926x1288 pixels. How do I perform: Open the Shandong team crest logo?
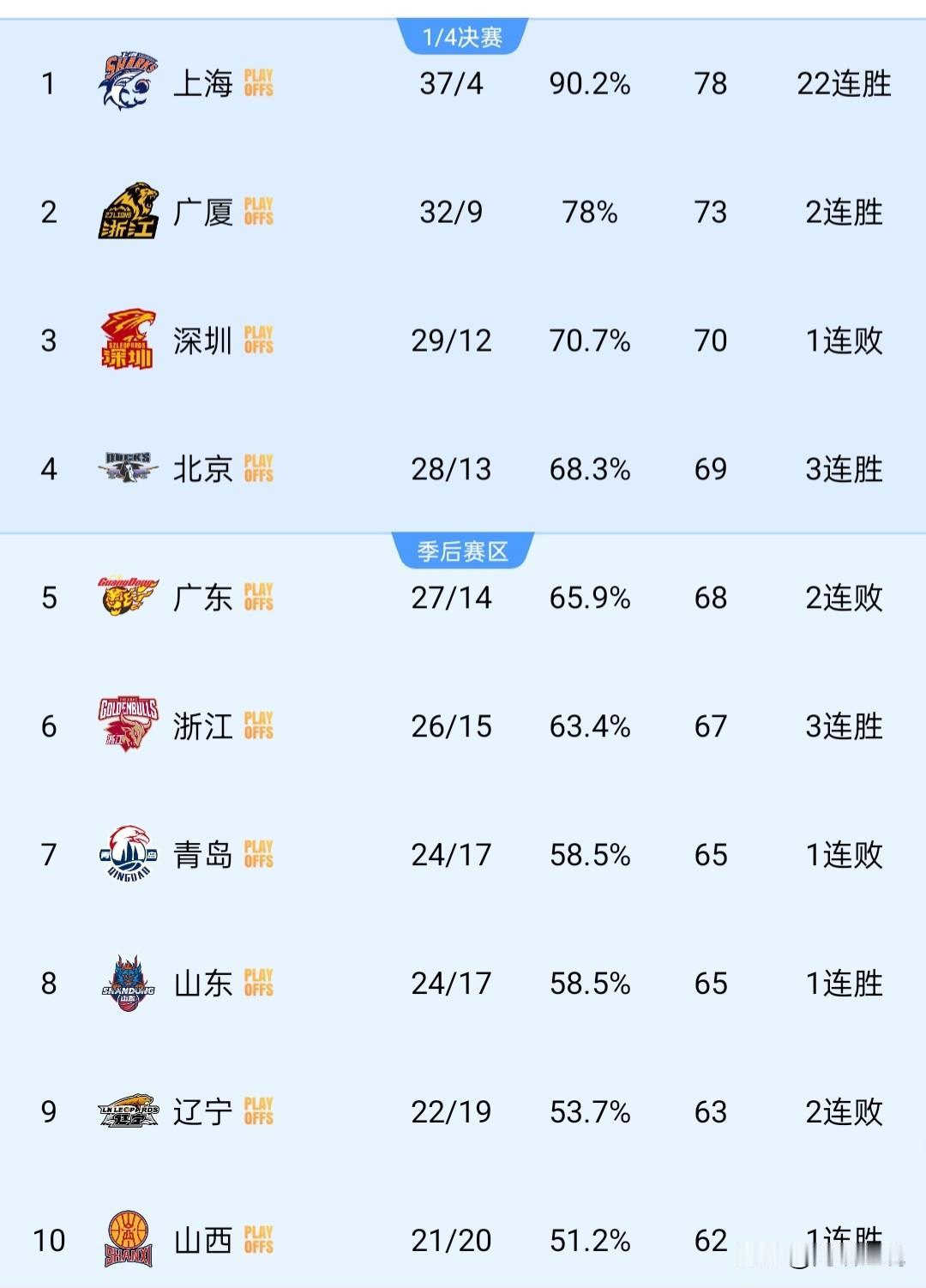point(127,983)
